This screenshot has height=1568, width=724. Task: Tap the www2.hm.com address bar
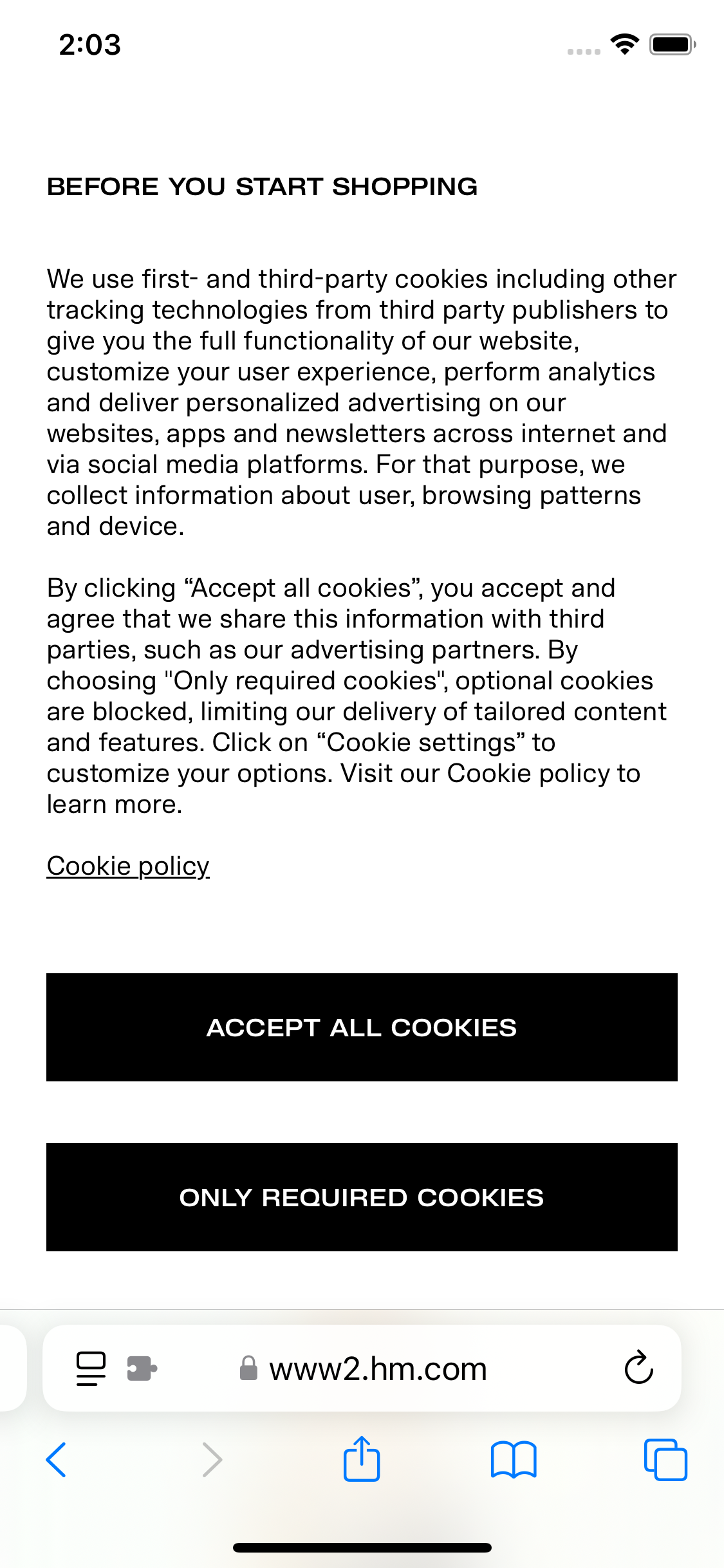point(362,1368)
